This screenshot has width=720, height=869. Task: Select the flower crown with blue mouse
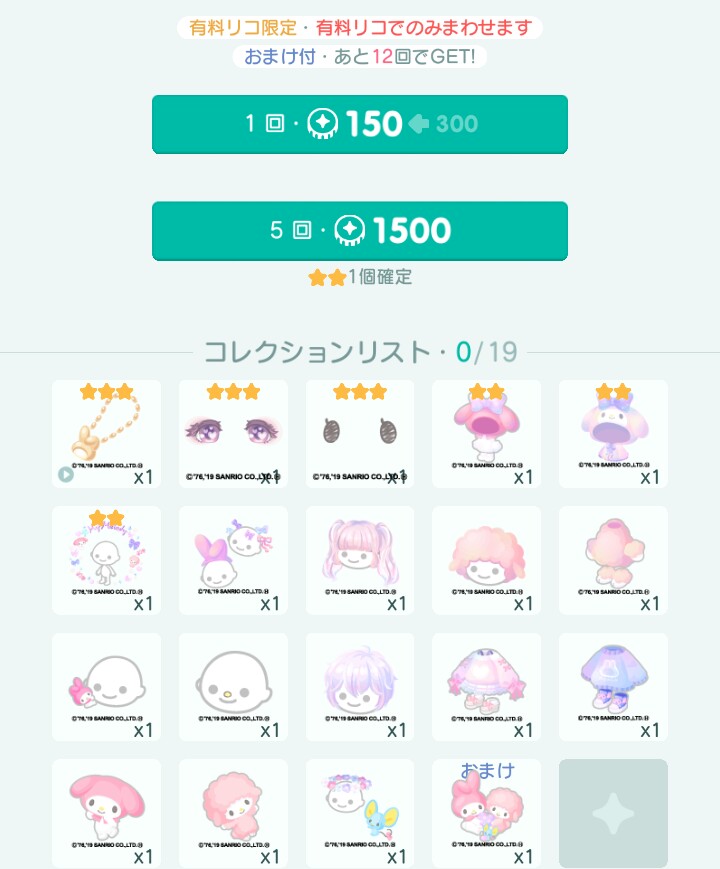pos(360,813)
